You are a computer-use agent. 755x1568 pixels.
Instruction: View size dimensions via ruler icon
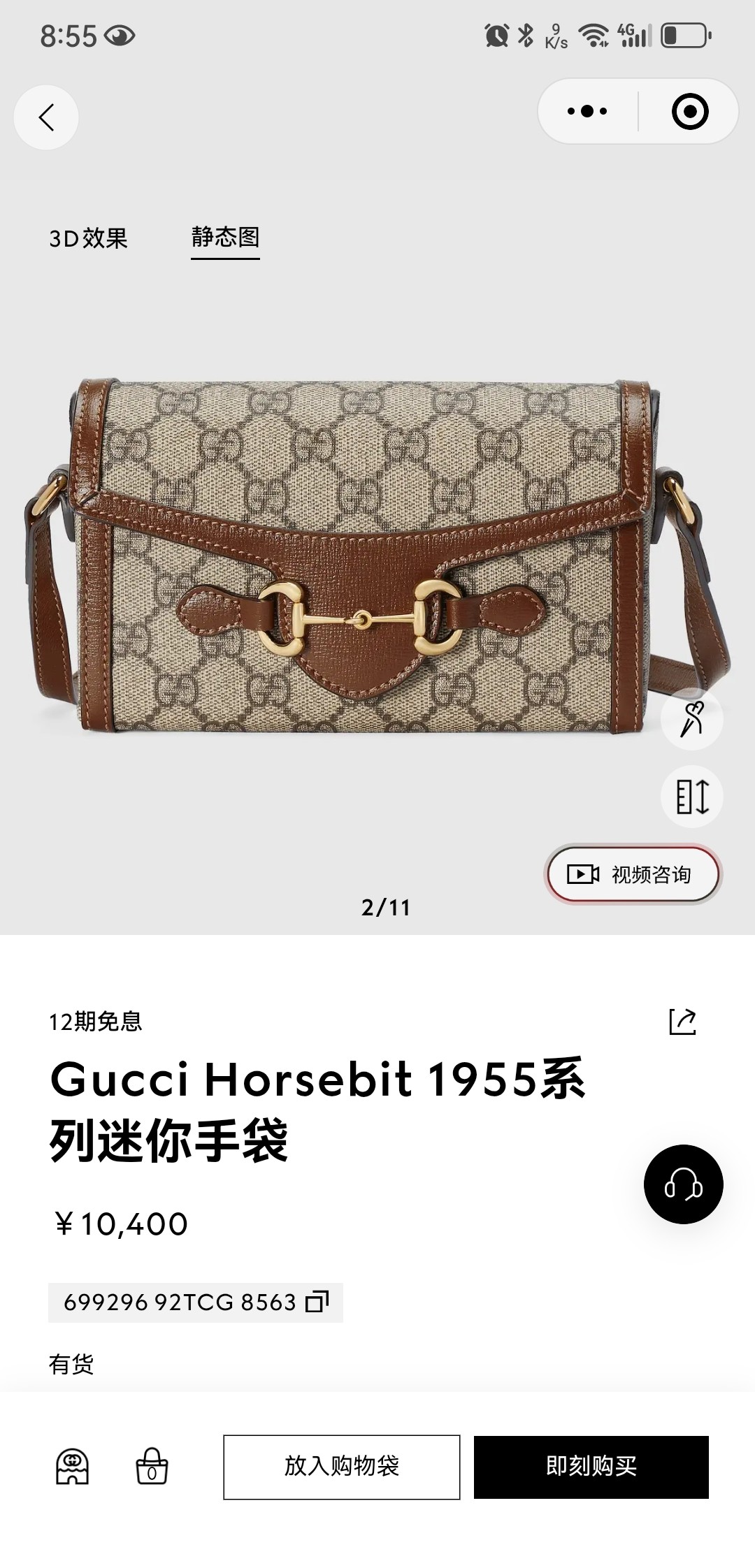pos(691,797)
